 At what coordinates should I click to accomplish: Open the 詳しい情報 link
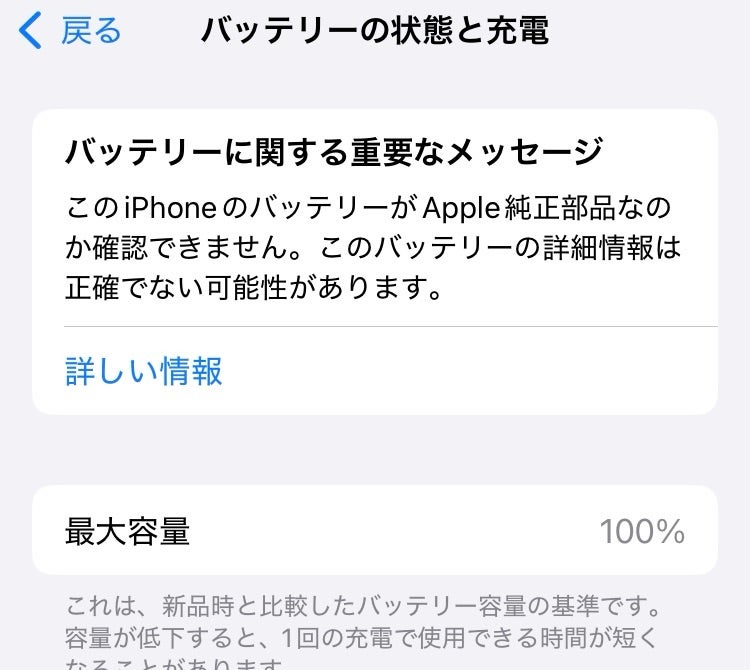point(144,371)
